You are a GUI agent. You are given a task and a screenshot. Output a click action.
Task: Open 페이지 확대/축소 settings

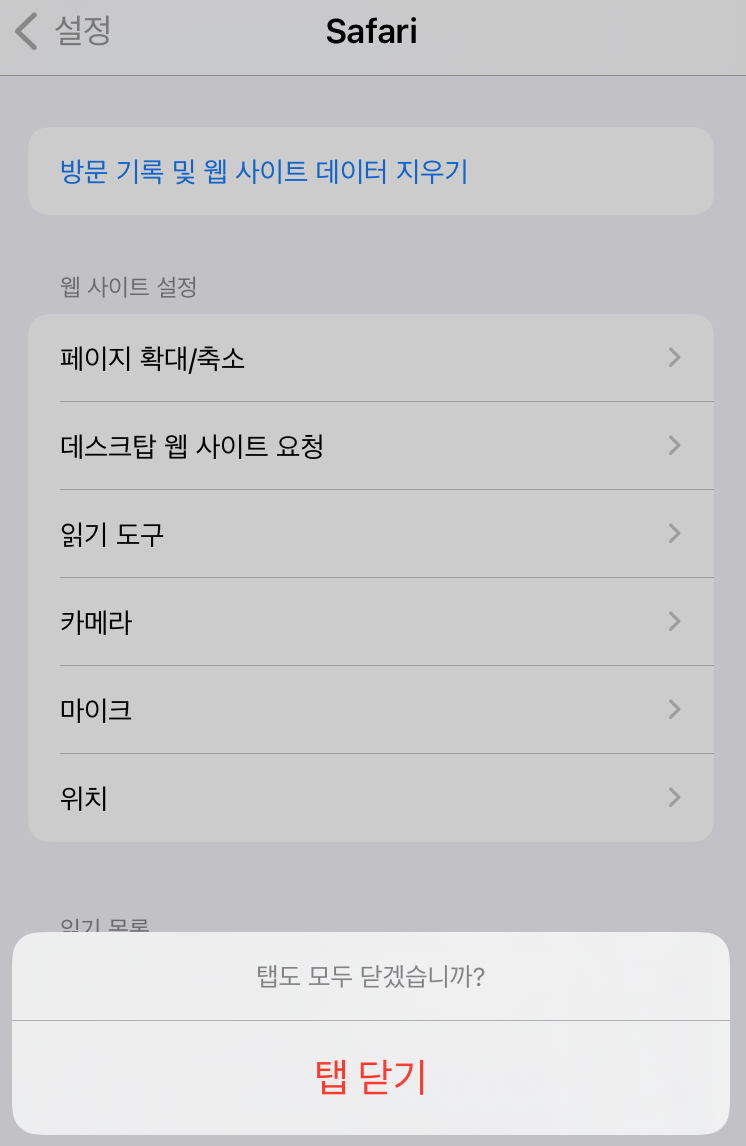[x=370, y=358]
